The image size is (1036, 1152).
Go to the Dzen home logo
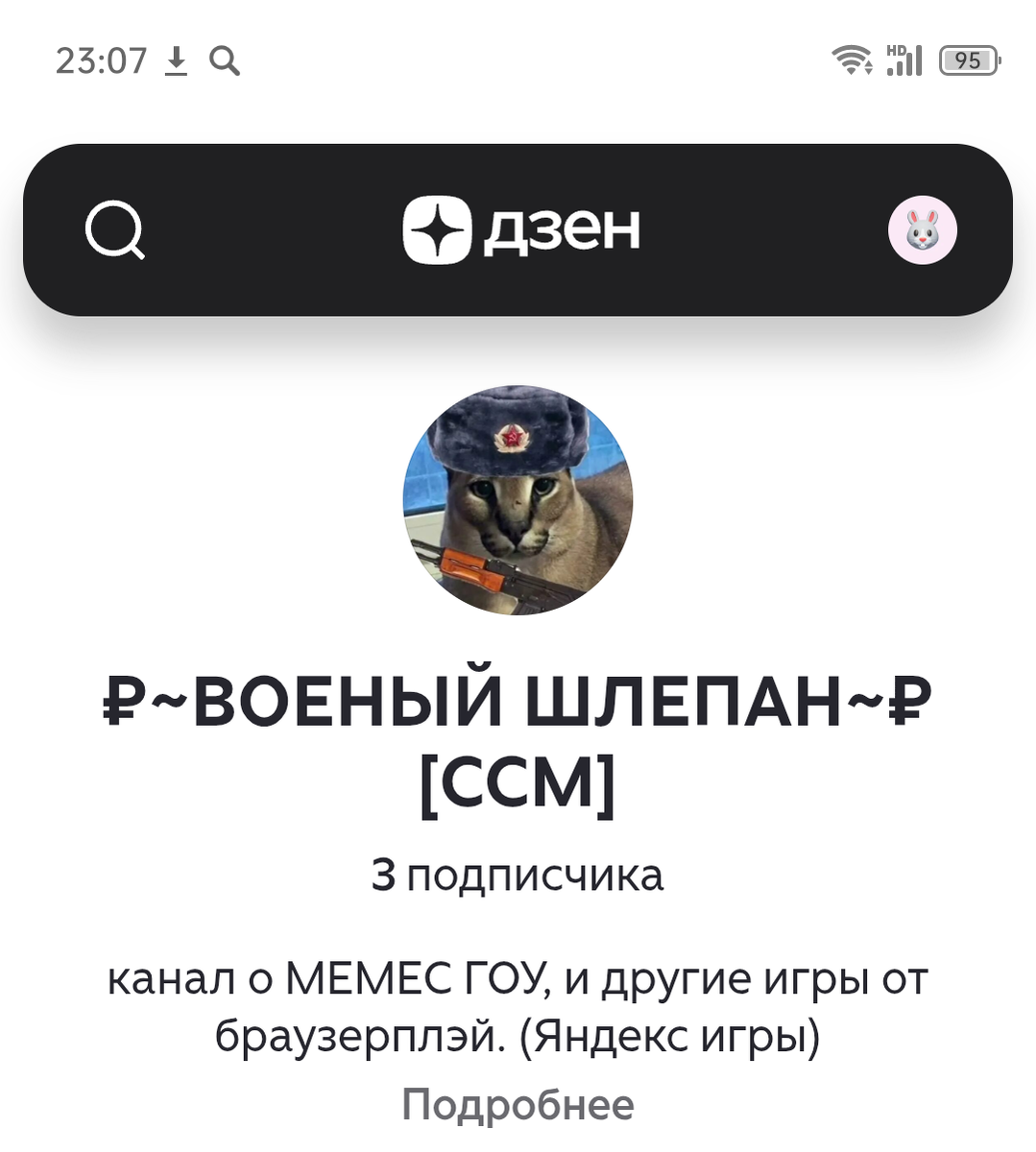(x=520, y=229)
